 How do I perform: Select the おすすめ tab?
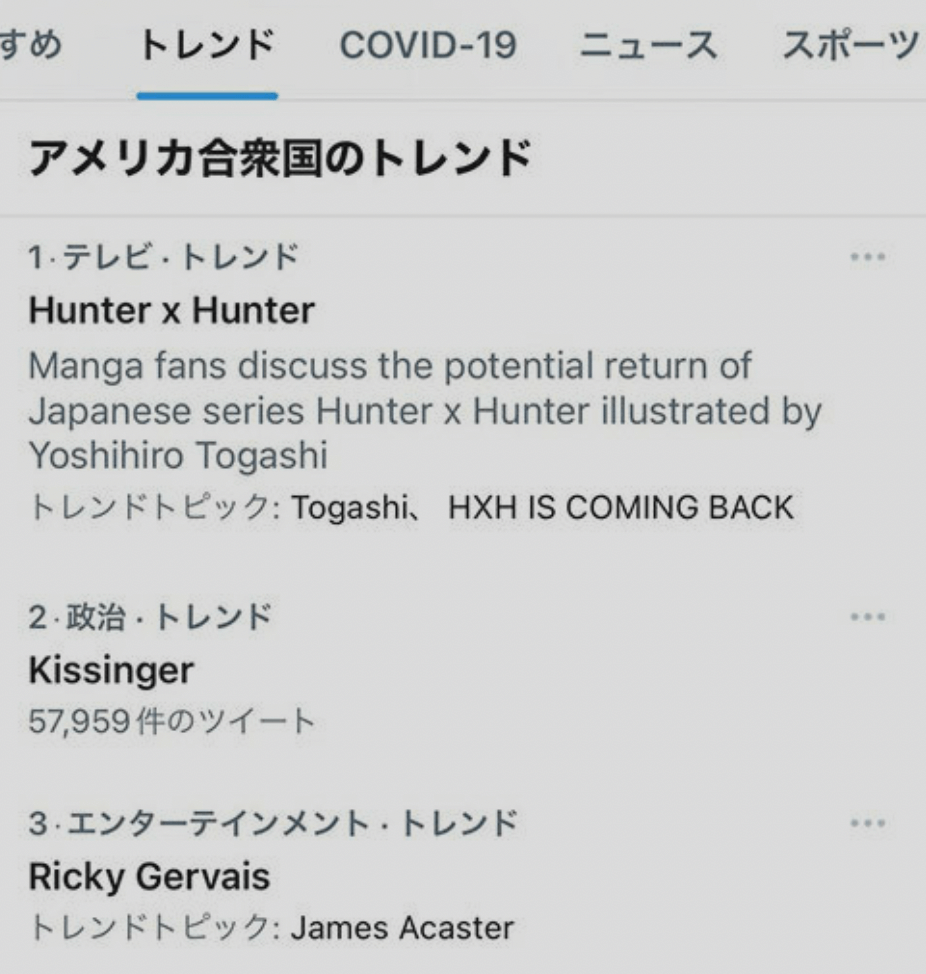28,46
